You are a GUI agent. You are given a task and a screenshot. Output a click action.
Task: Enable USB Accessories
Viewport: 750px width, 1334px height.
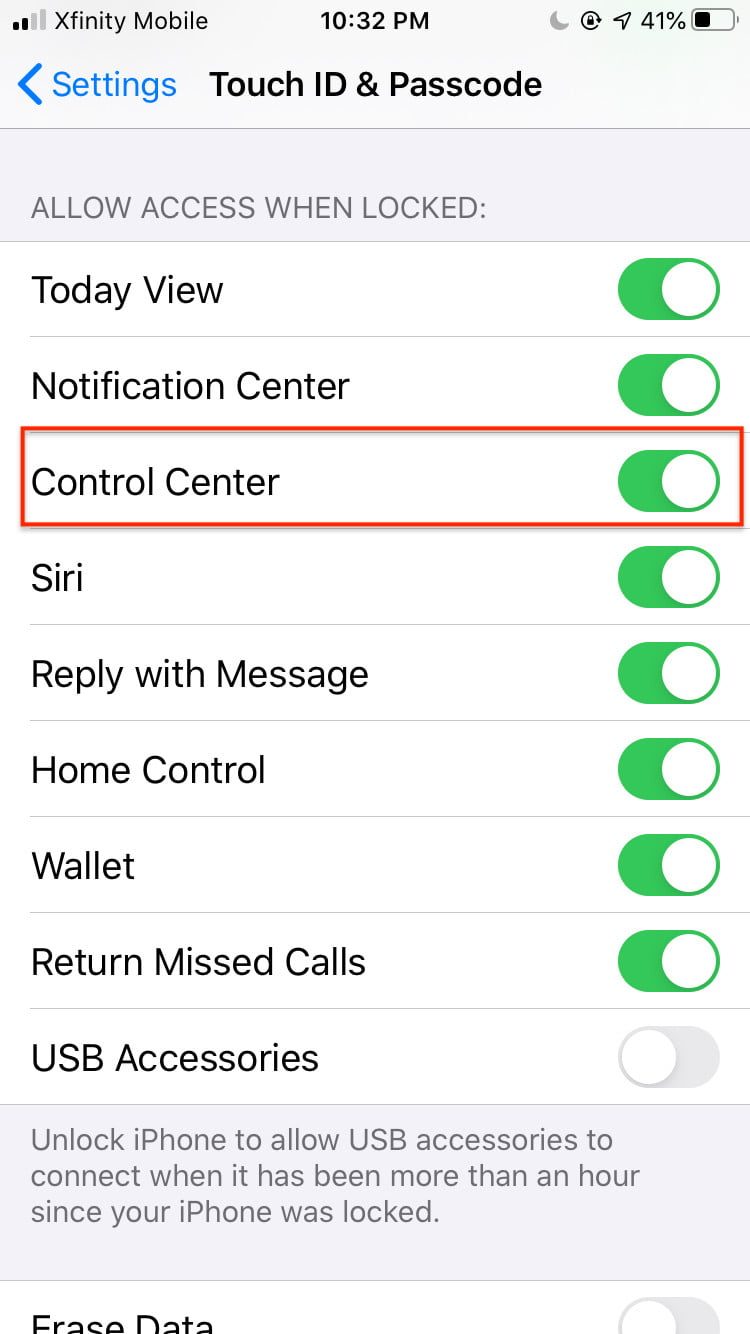[x=668, y=1057]
